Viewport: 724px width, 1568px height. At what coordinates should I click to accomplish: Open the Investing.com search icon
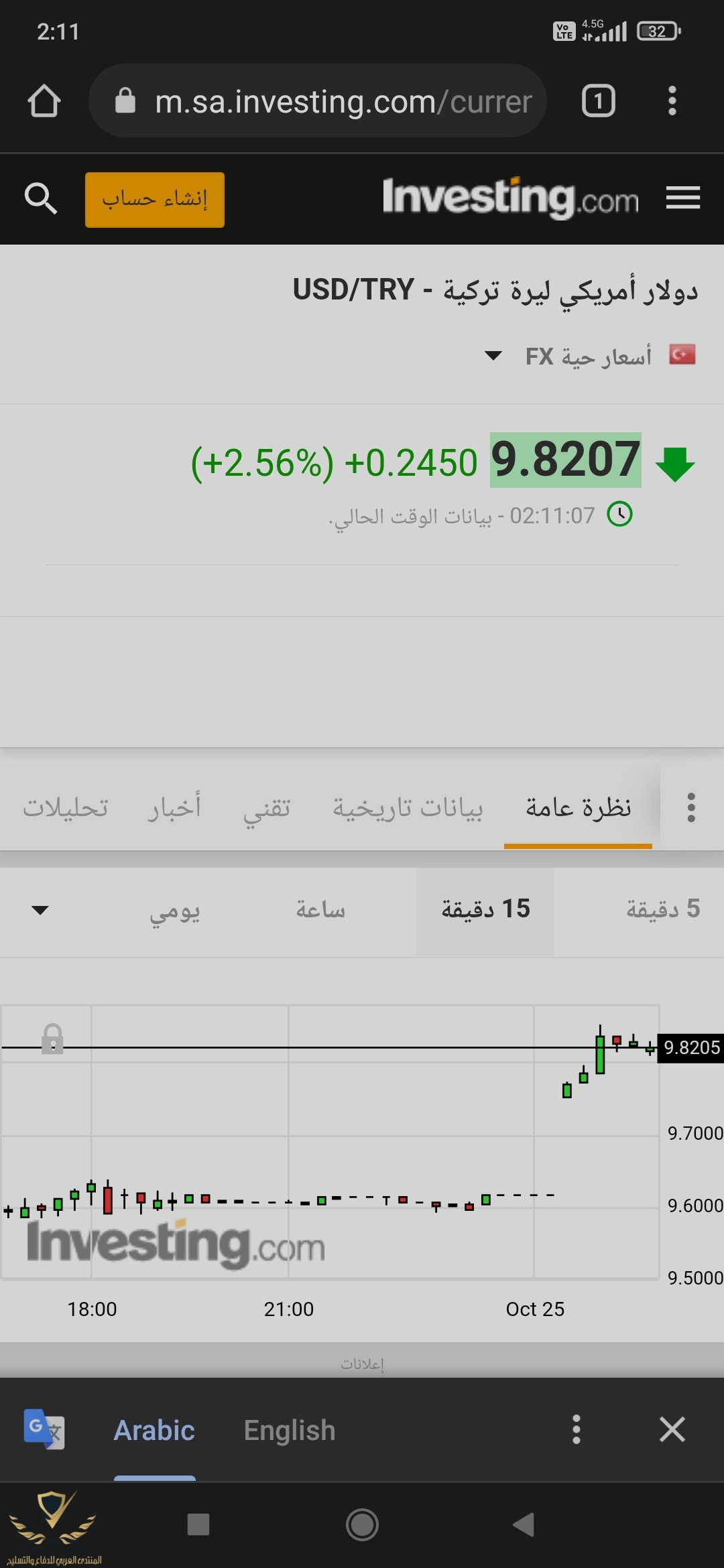click(40, 198)
